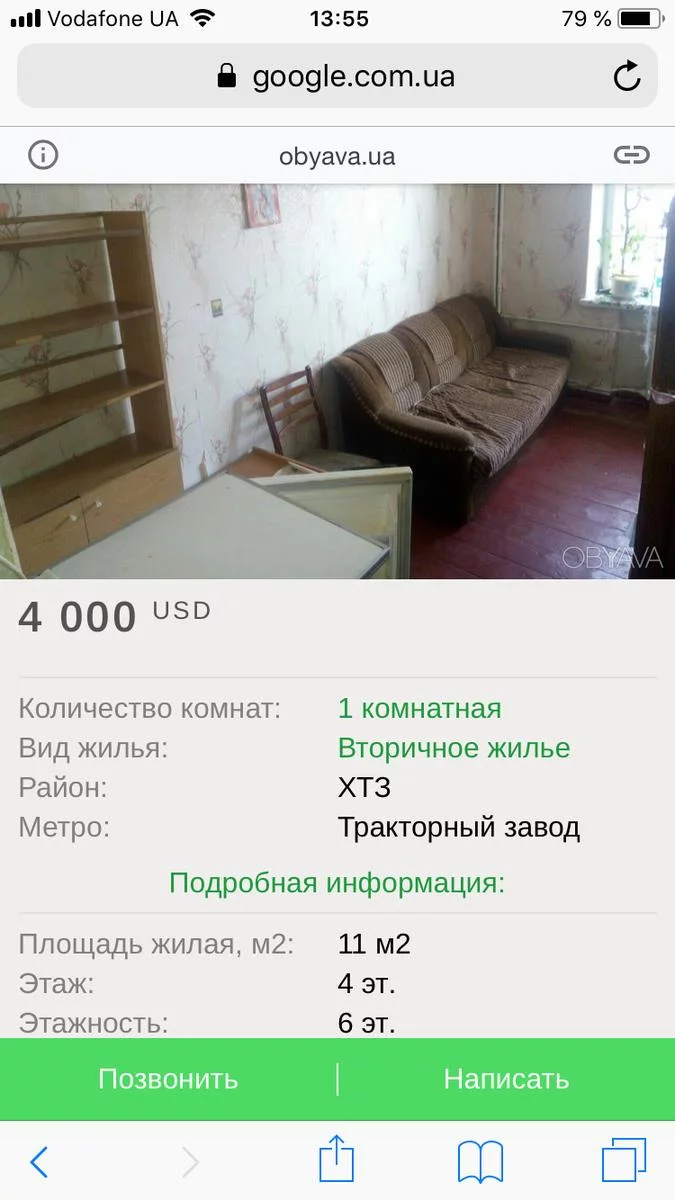Viewport: 675px width, 1200px height.
Task: Share this listing page
Action: (x=337, y=1160)
